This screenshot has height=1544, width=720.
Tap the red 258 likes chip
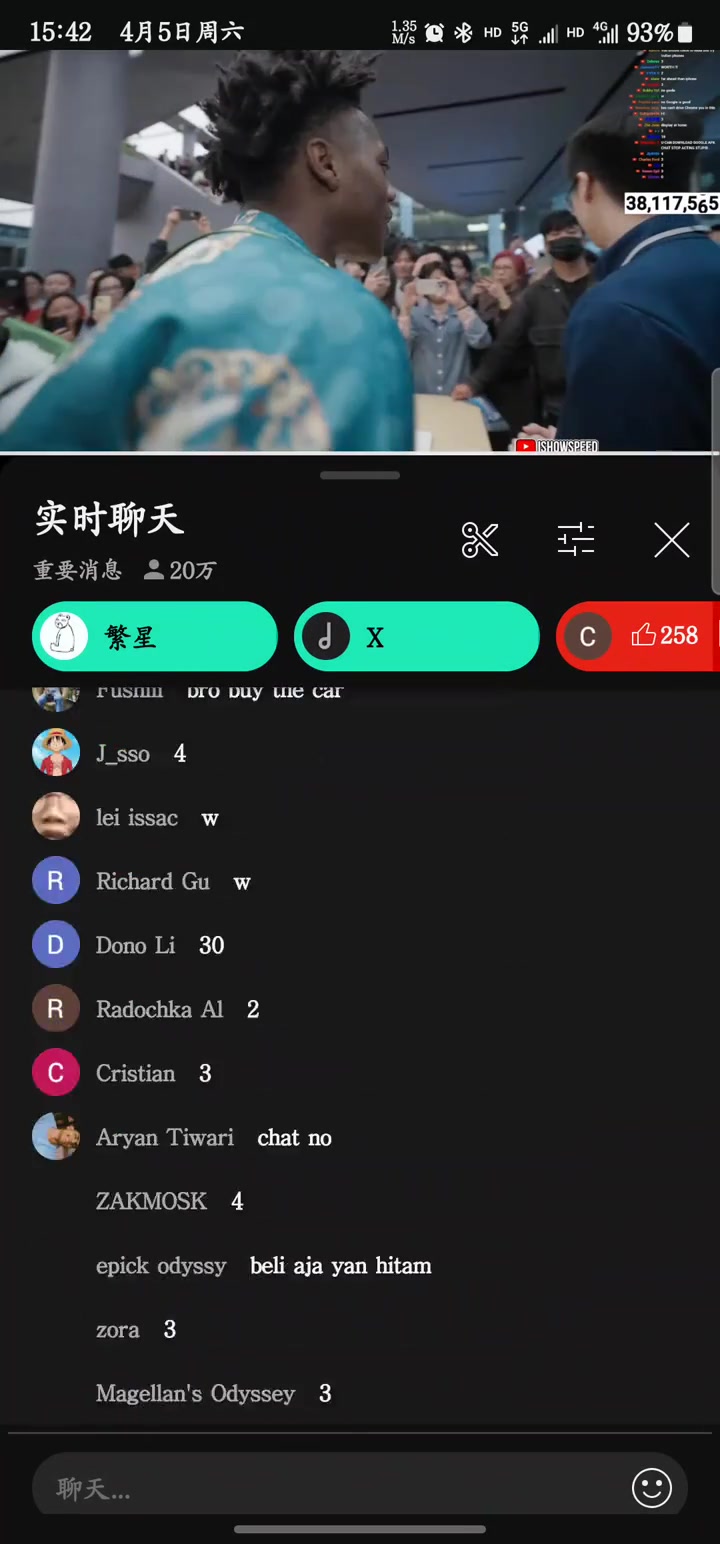[x=640, y=637]
